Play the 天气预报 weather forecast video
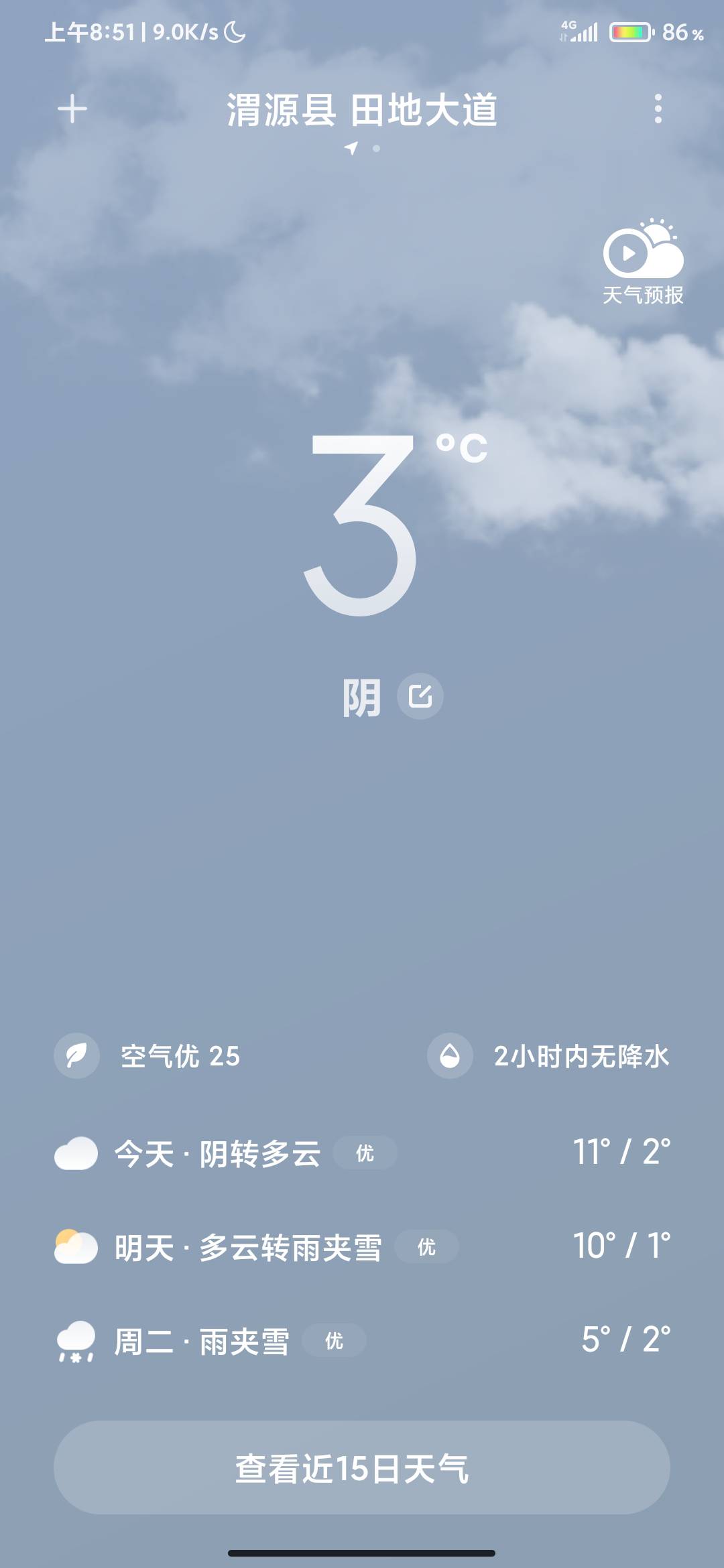Screen dimensions: 724x1568 pyautogui.click(x=643, y=261)
